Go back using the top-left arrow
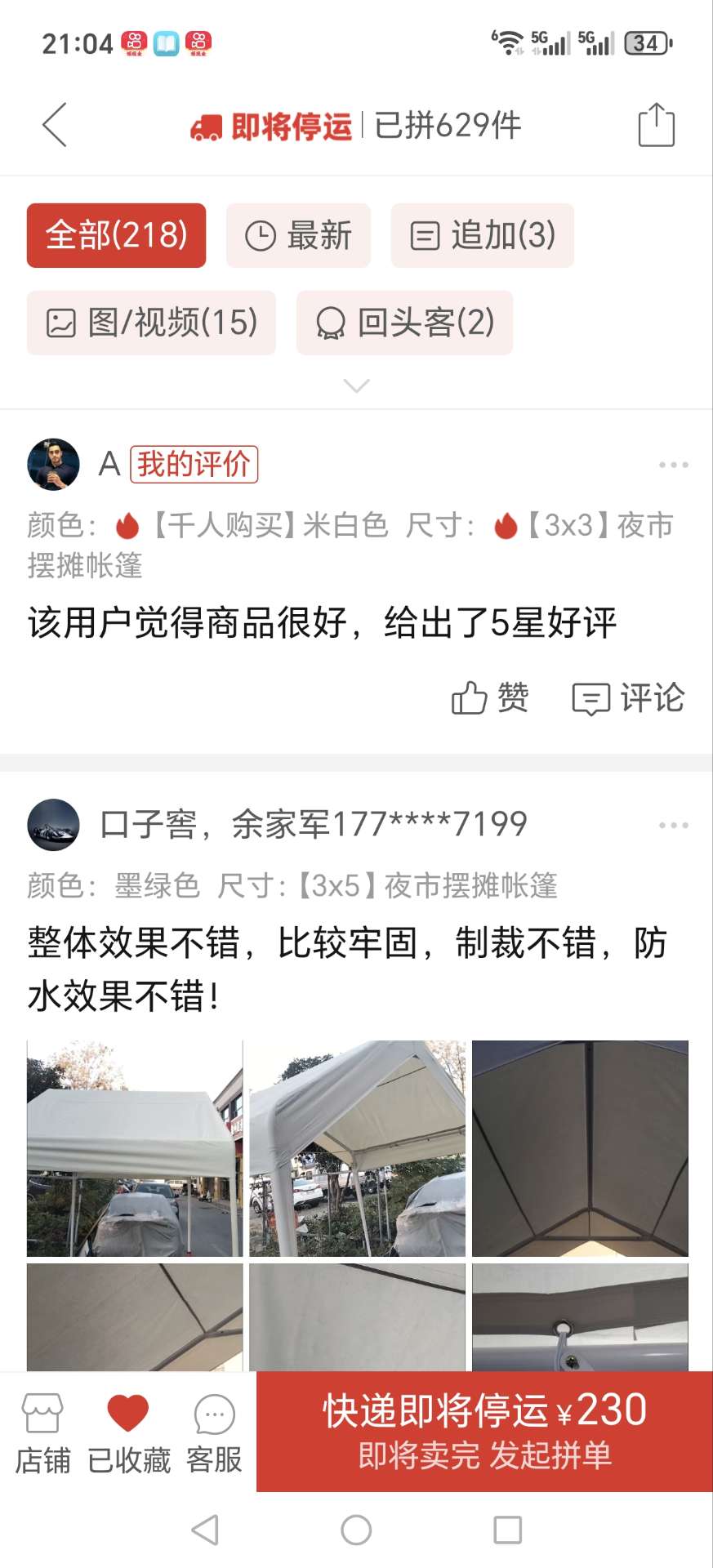This screenshot has width=713, height=1568. (x=54, y=126)
